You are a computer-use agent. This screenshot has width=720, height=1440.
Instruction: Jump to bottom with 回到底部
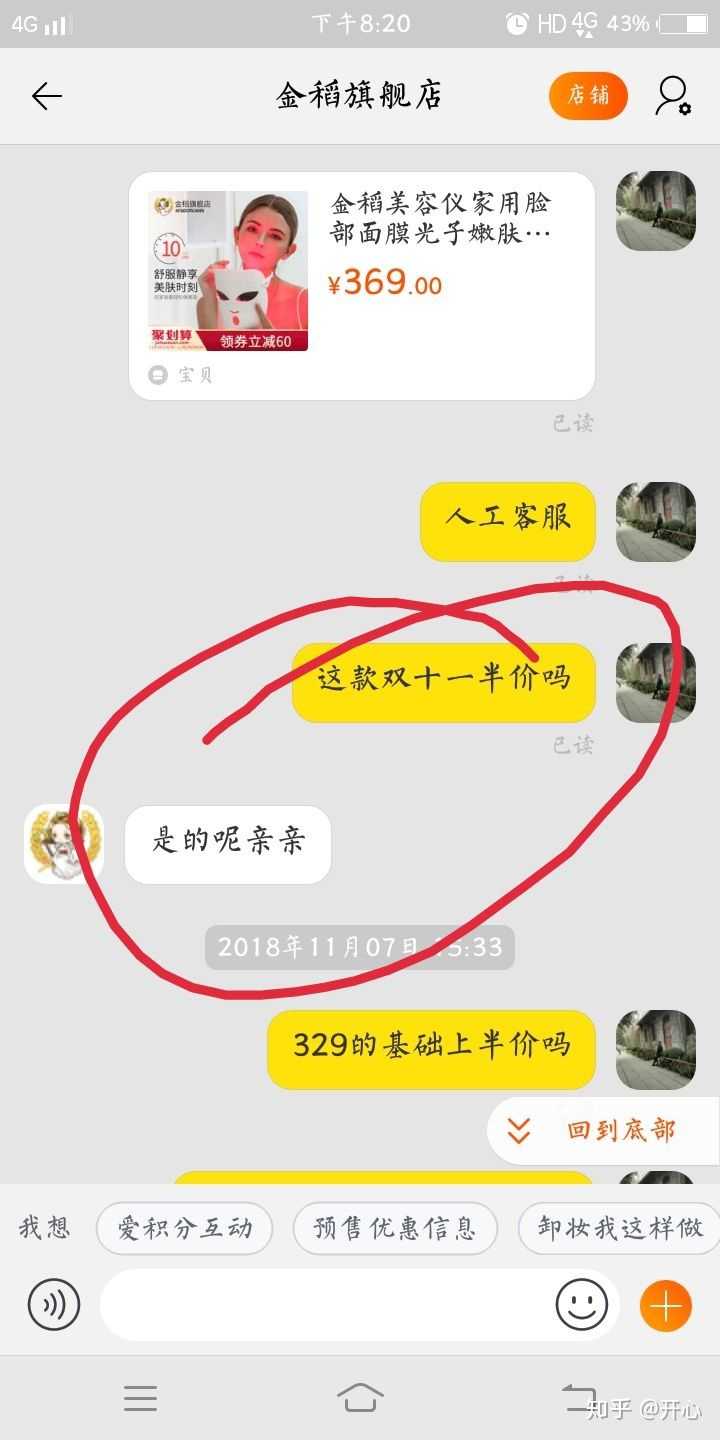(603, 1130)
